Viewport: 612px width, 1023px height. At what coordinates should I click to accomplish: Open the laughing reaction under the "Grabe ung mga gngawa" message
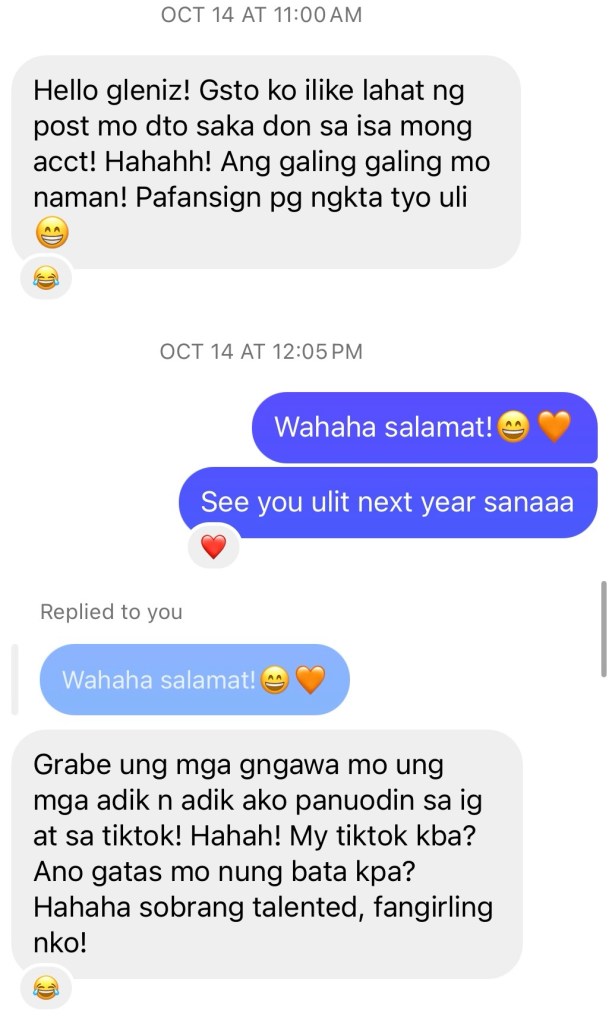(45, 989)
